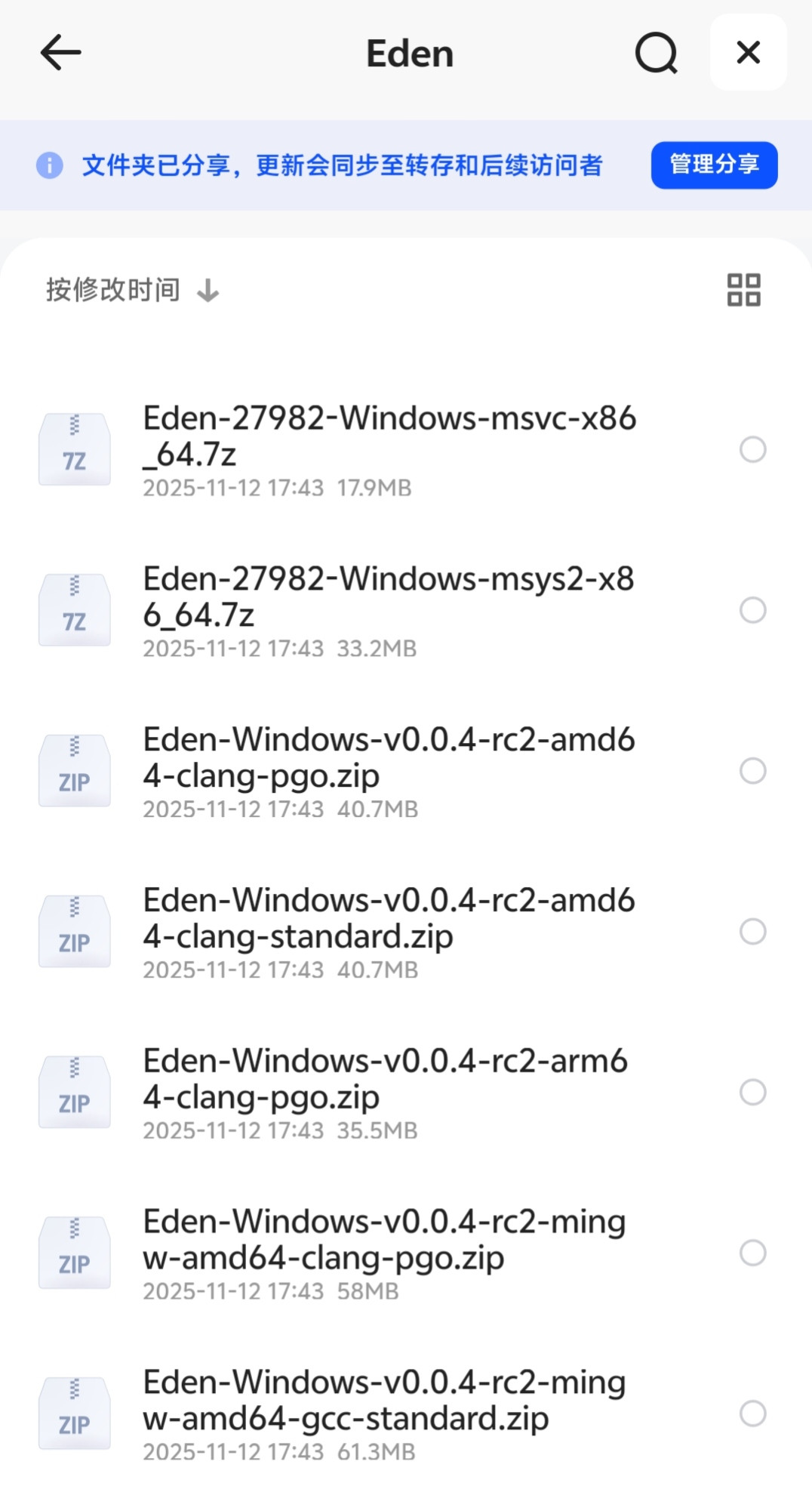This screenshot has height=1492, width=812.
Task: Open the amd64-clang-standard.zip file
Action: point(389,919)
